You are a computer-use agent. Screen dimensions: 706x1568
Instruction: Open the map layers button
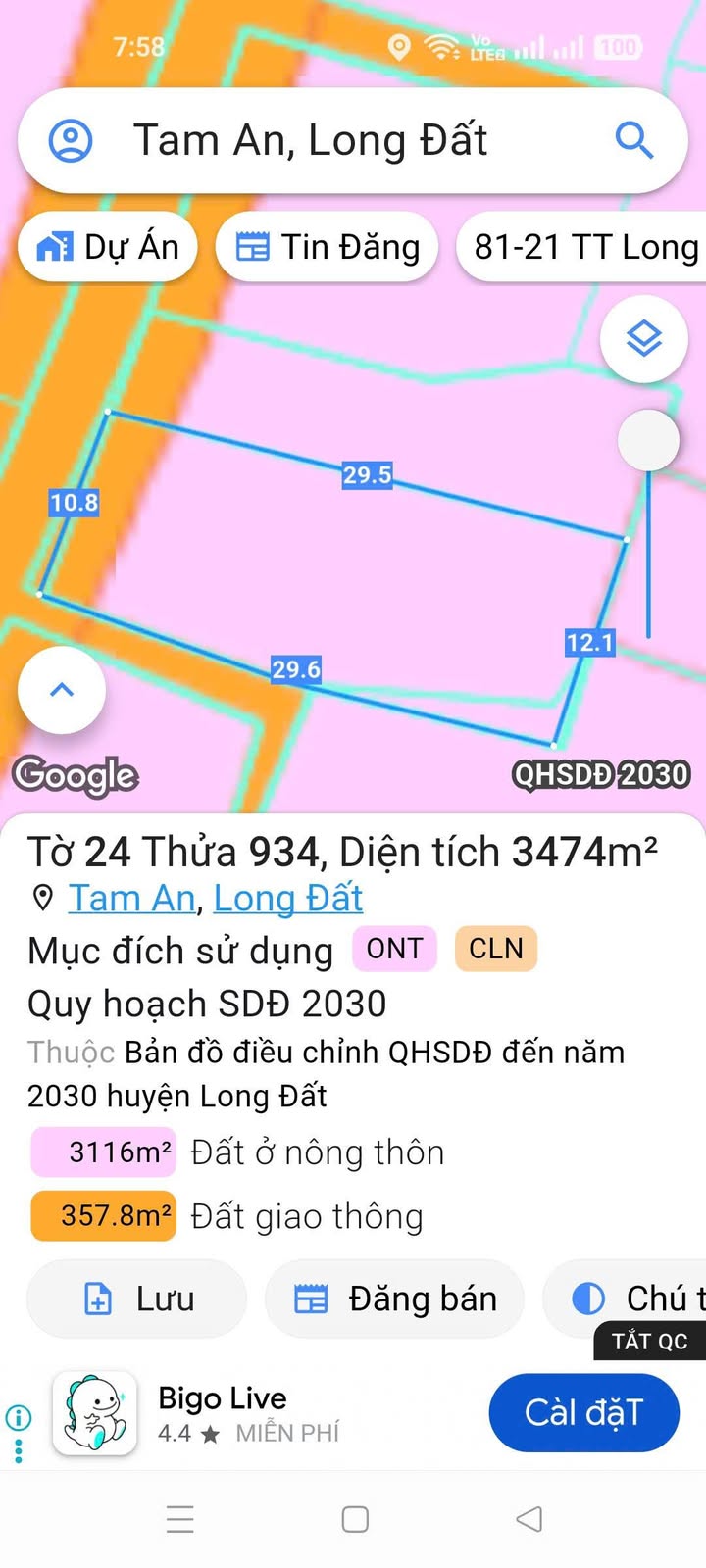pos(644,339)
